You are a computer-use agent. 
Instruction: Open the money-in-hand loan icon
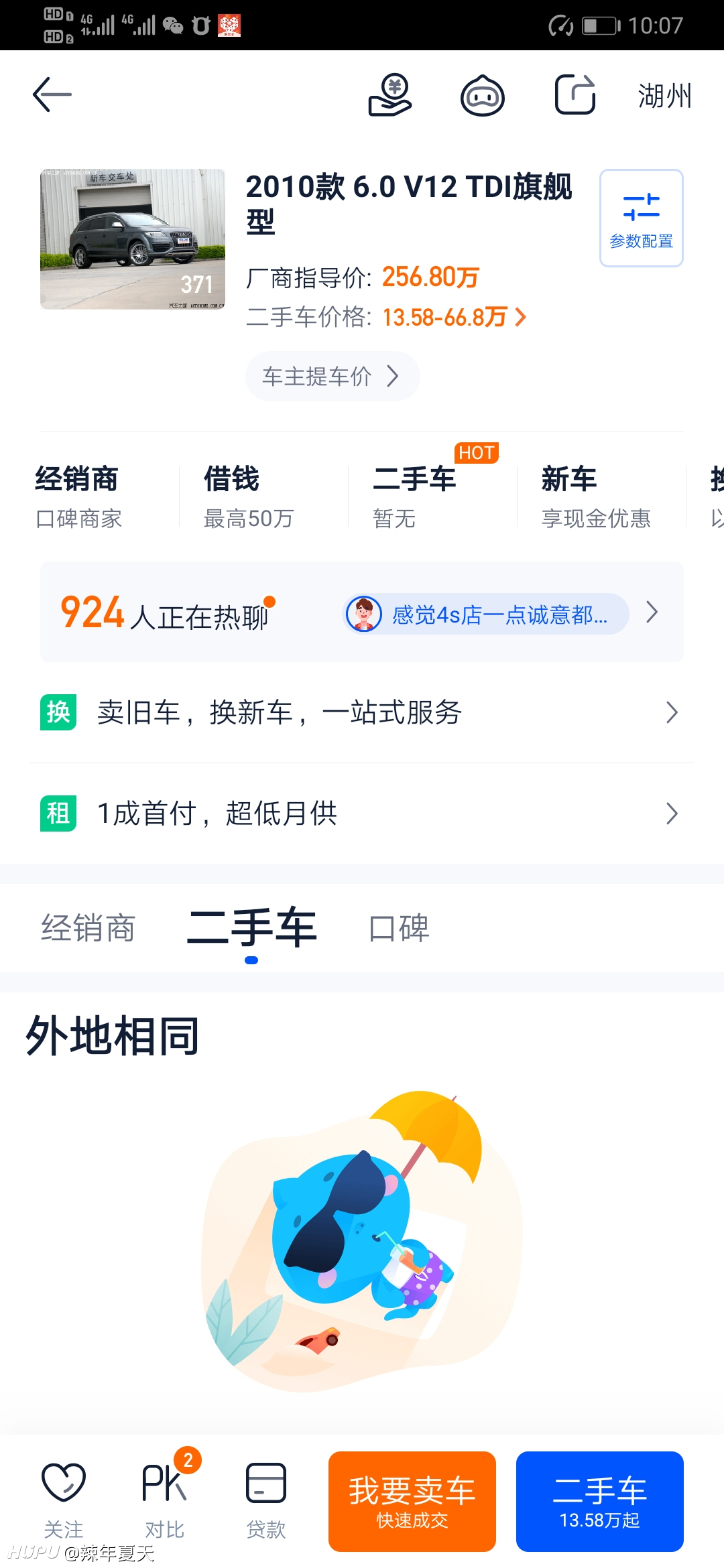pos(390,95)
